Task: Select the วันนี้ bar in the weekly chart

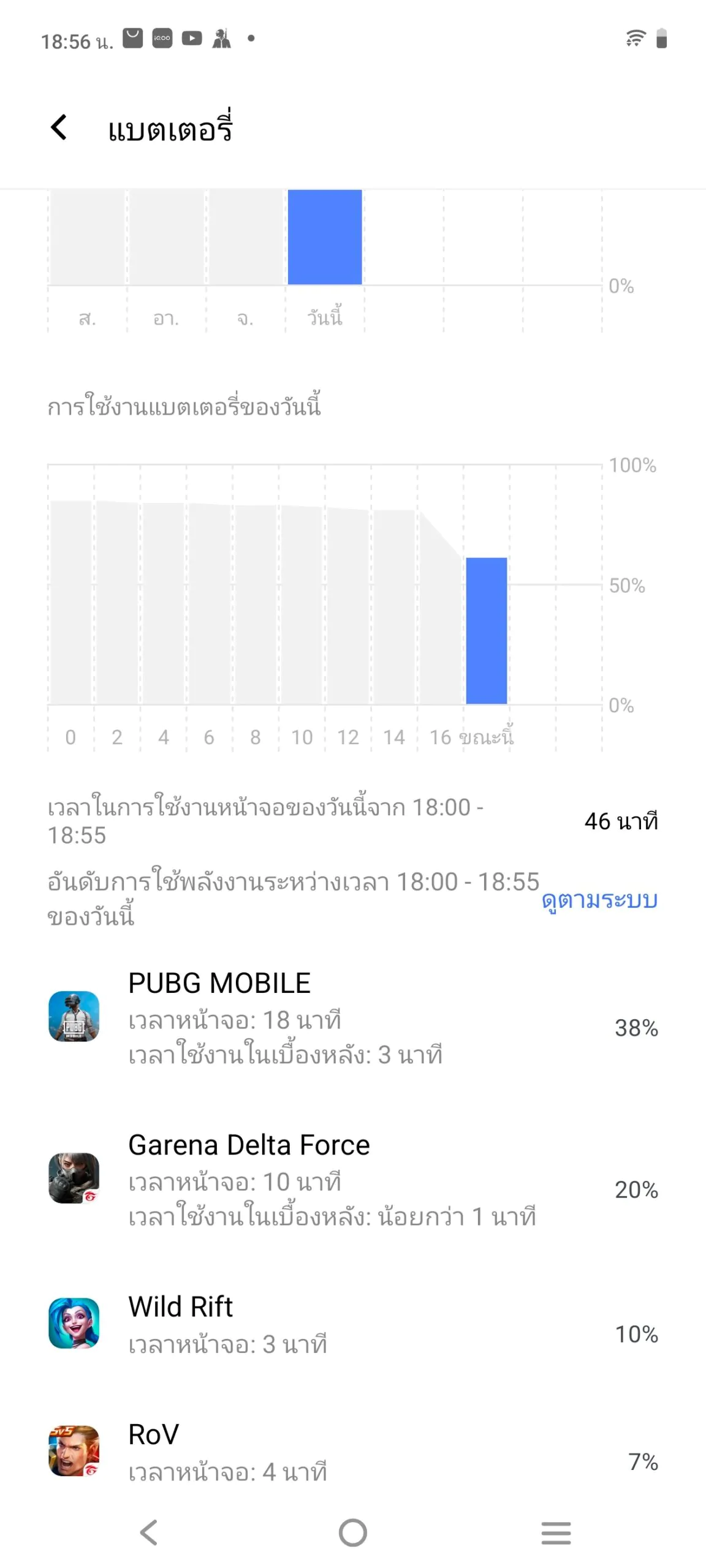Action: [x=325, y=237]
